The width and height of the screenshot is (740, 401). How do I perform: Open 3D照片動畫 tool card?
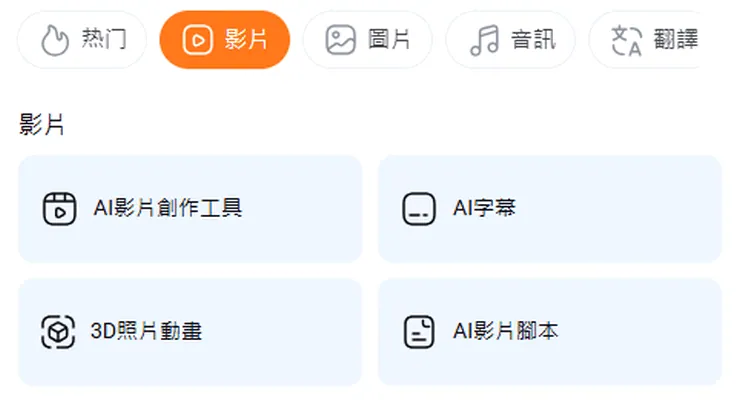pos(190,331)
